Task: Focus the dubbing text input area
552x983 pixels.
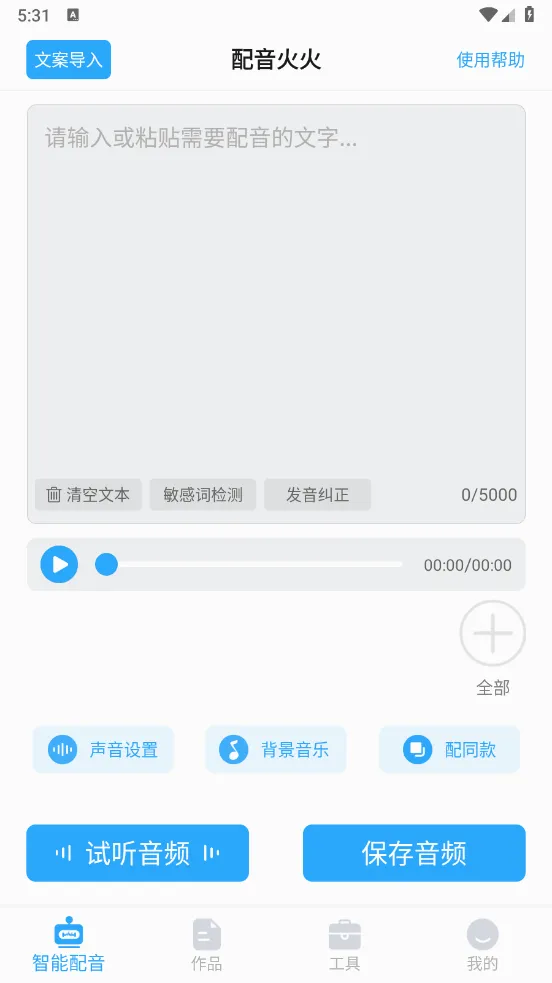Action: pos(276,288)
